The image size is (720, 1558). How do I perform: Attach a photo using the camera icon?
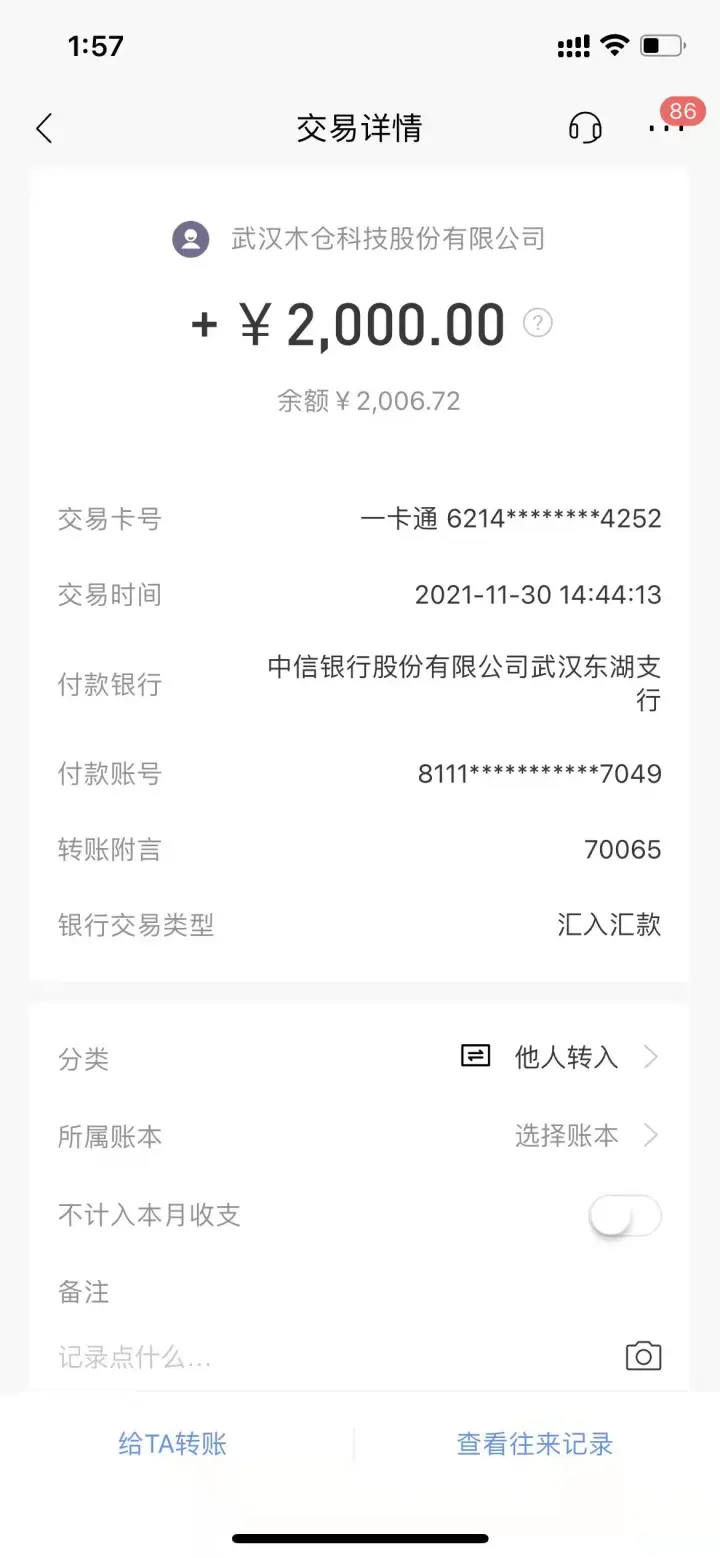[643, 1356]
